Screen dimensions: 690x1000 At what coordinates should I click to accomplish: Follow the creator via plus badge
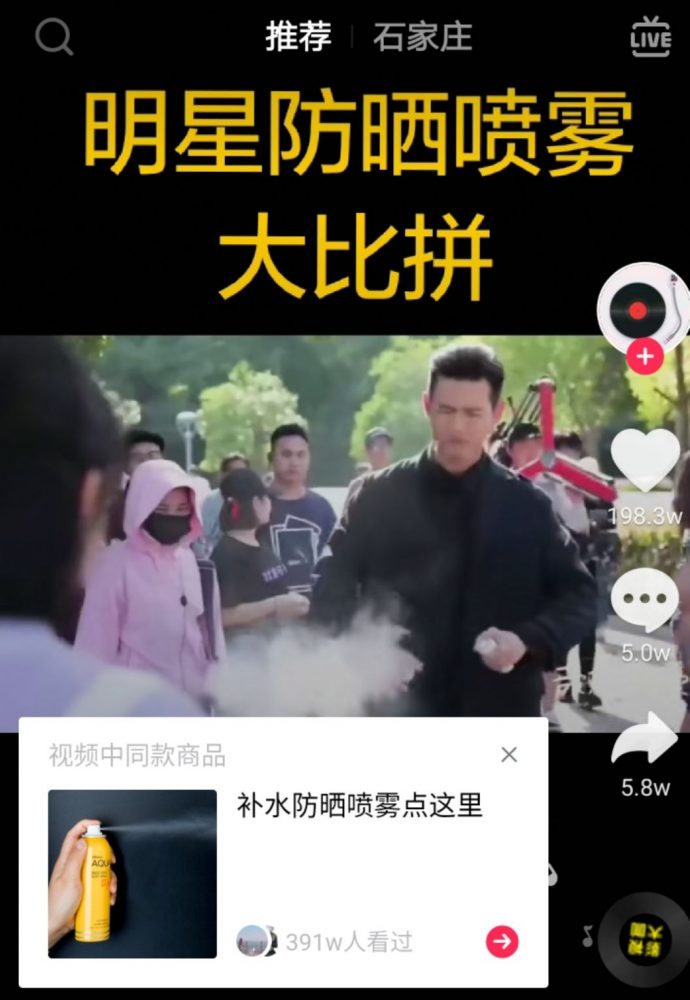click(645, 356)
